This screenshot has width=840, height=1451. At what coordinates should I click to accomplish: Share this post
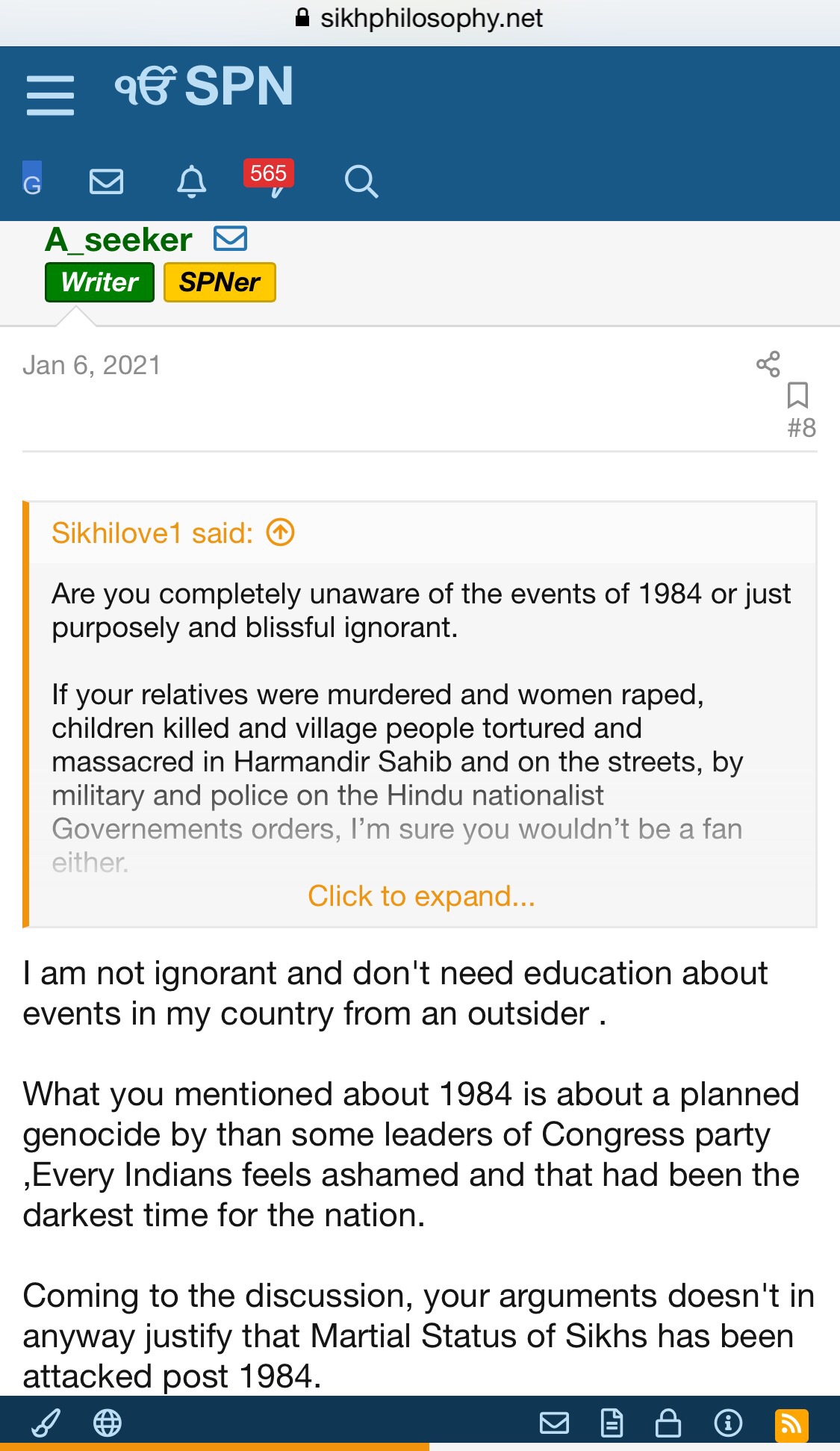tap(768, 364)
